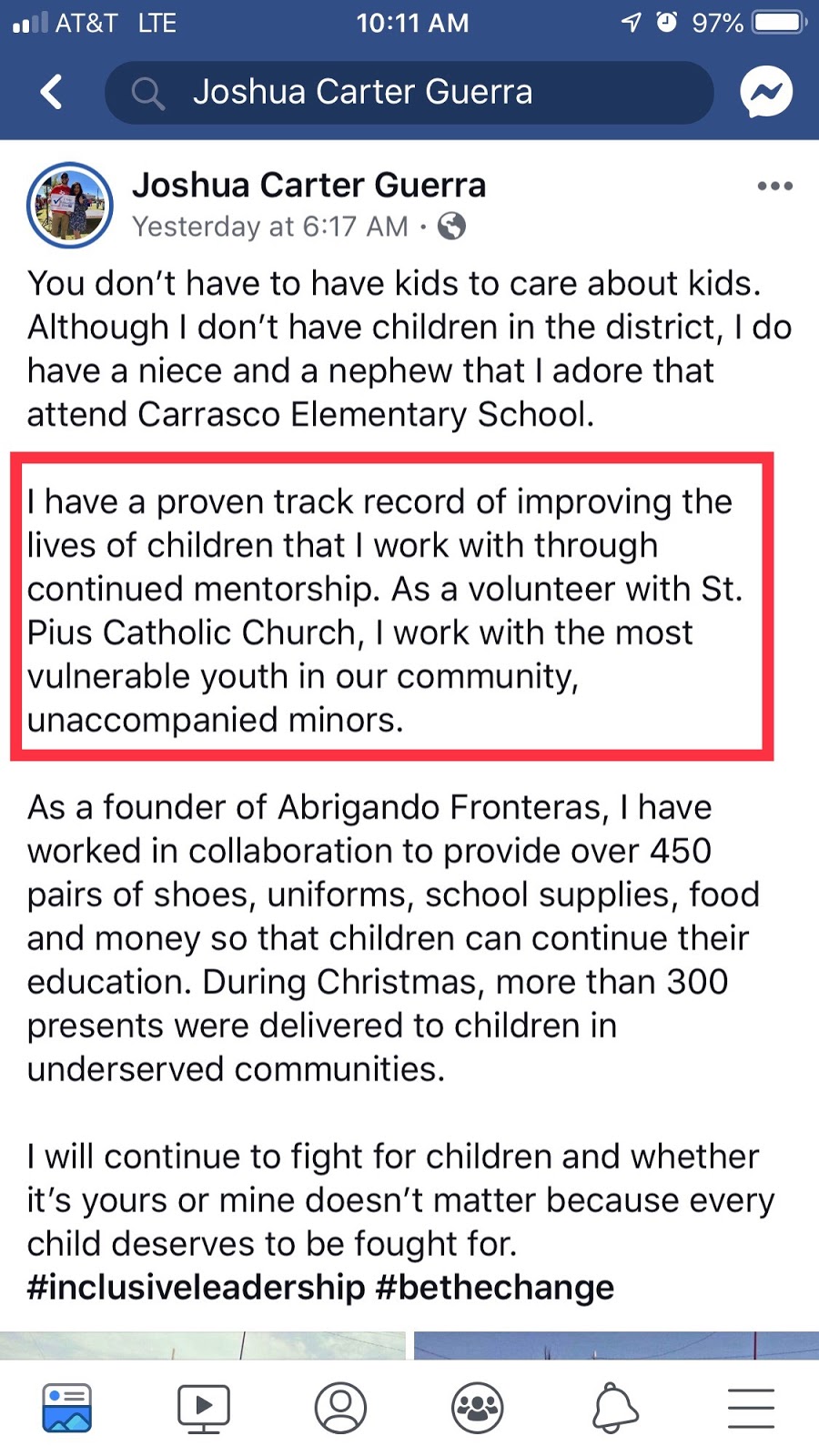
Task: Open Messenger
Action: [766, 92]
